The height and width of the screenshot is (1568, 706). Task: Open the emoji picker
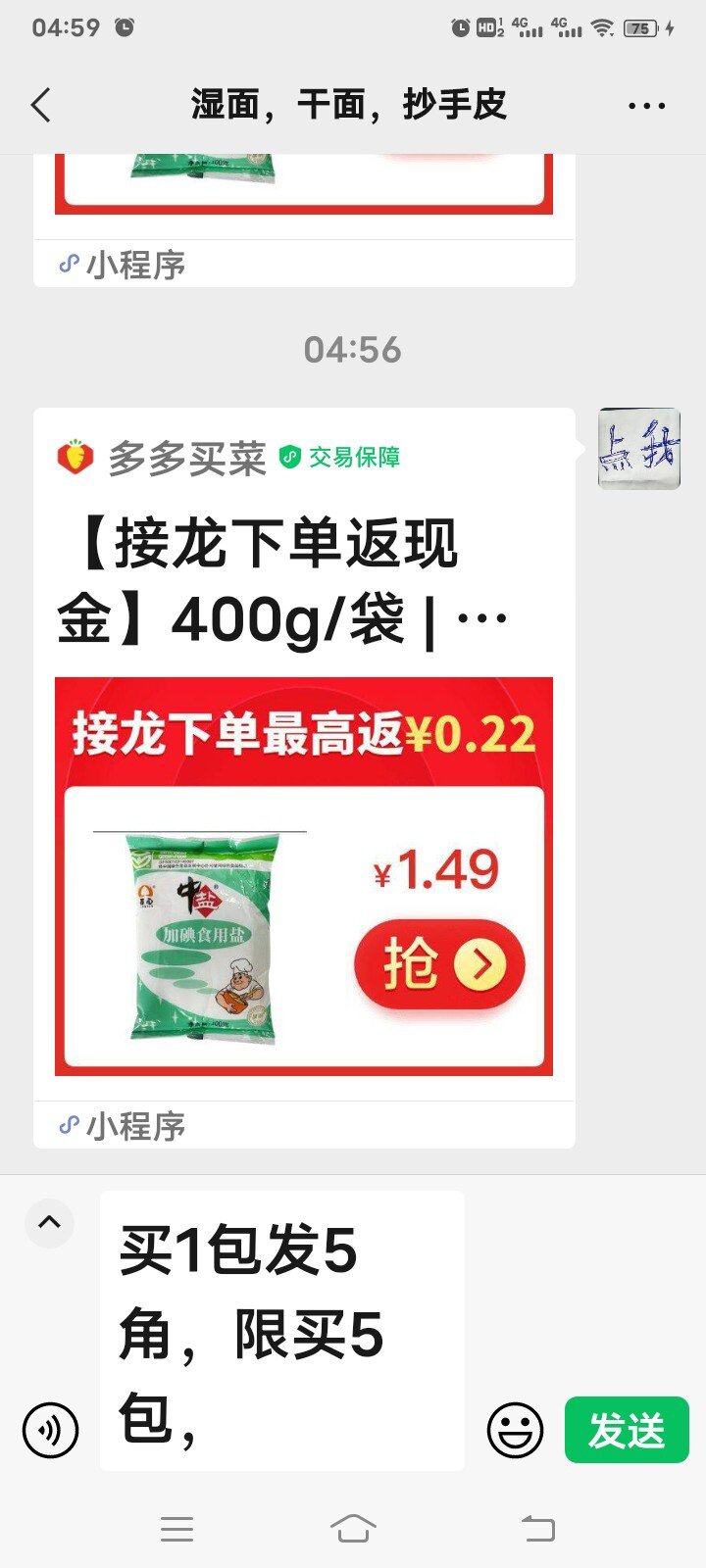515,1431
